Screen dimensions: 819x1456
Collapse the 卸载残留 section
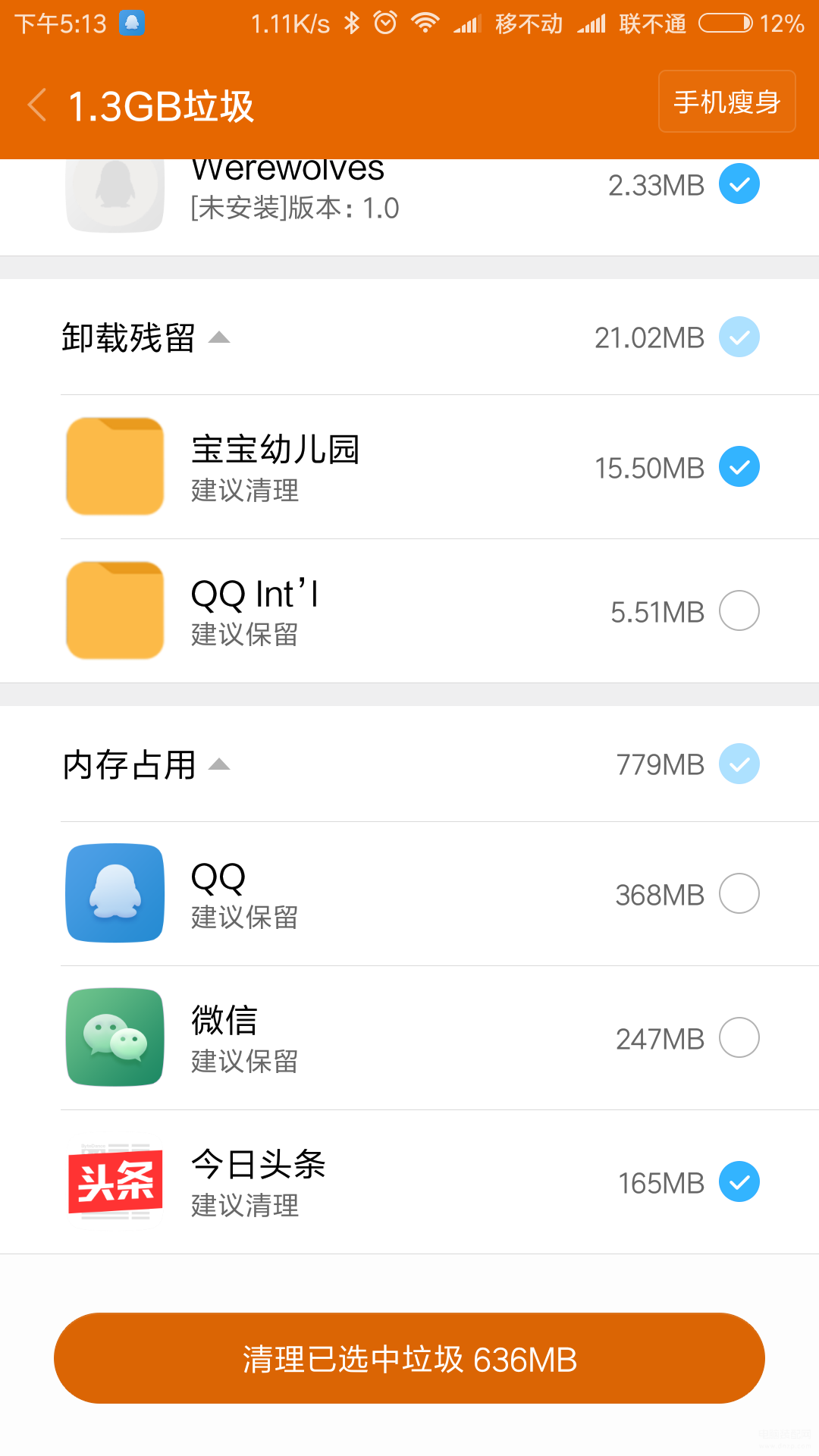coord(219,338)
